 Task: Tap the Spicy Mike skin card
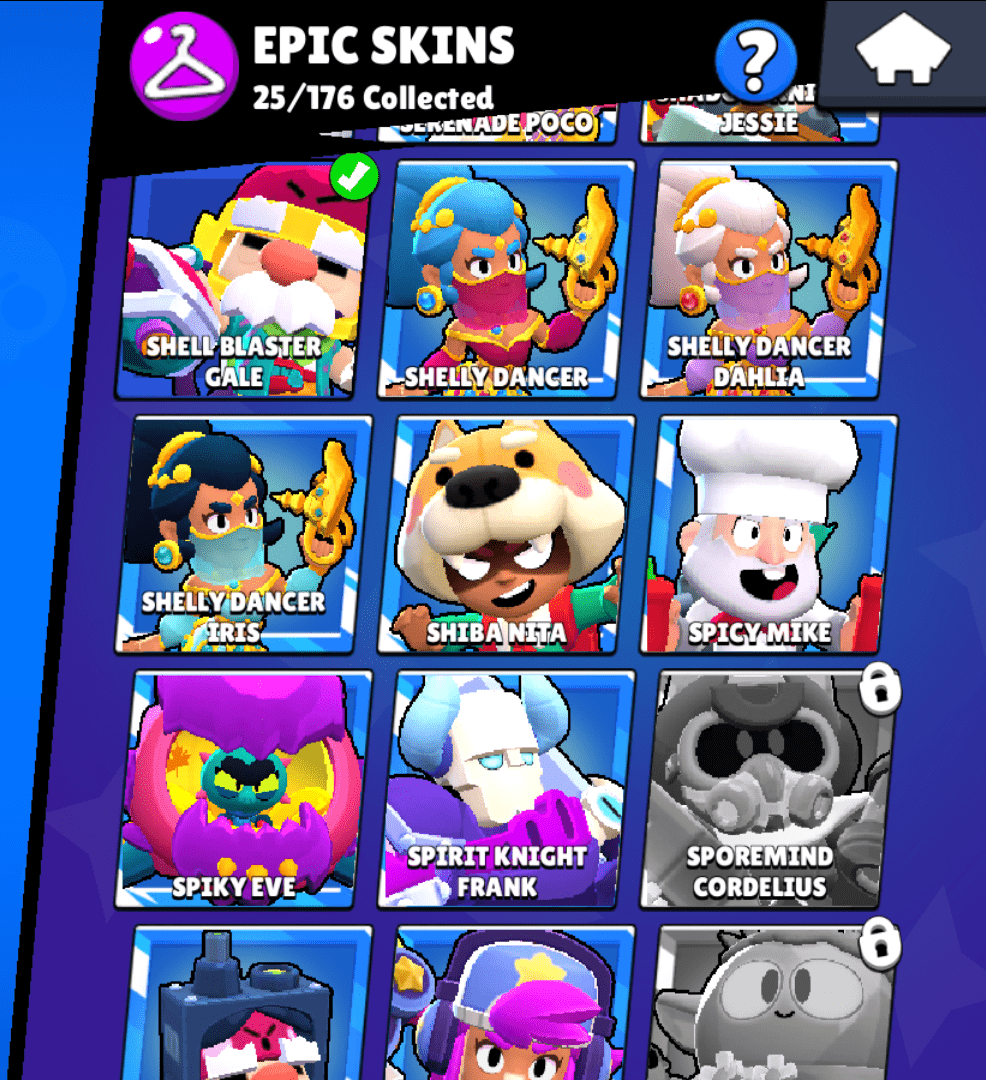click(x=767, y=535)
